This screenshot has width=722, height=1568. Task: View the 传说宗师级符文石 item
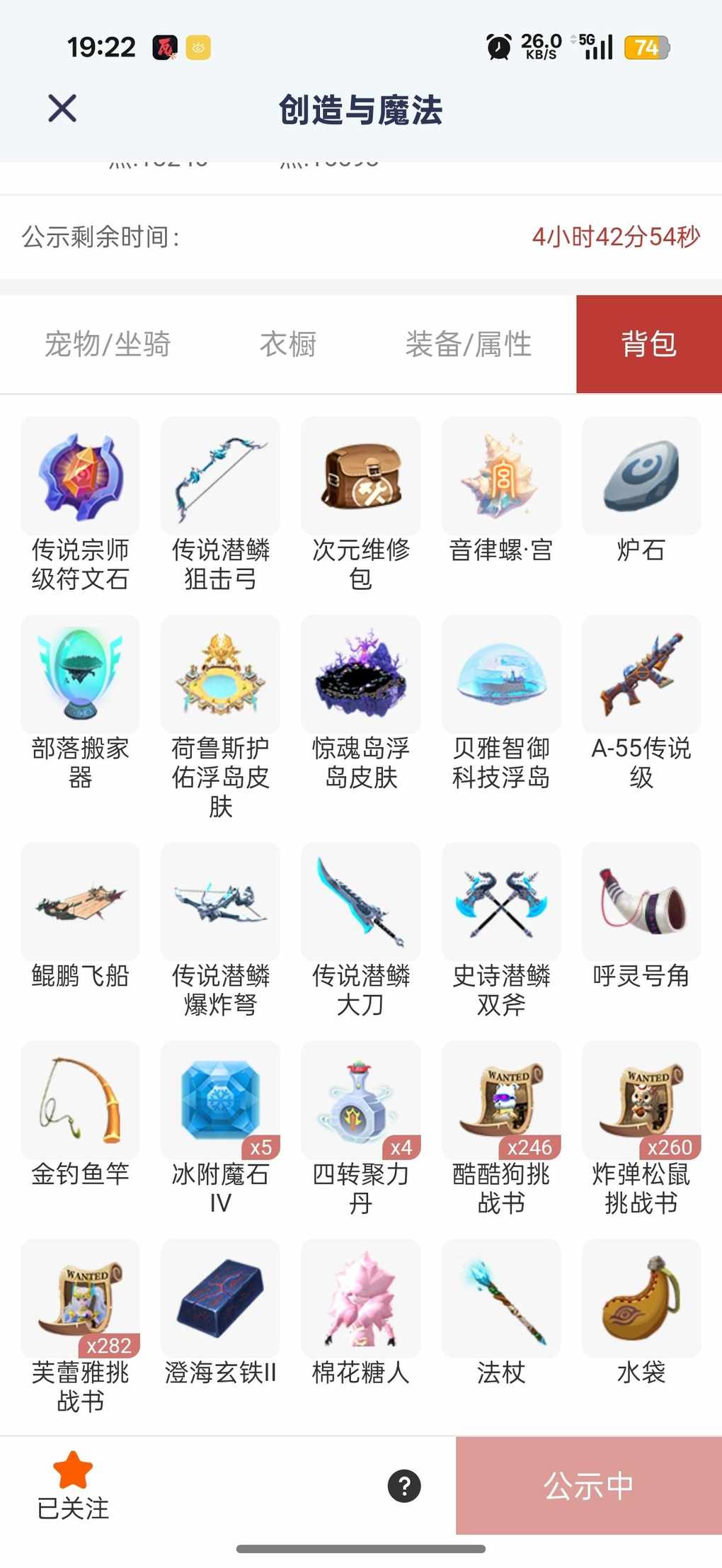pyautogui.click(x=80, y=476)
